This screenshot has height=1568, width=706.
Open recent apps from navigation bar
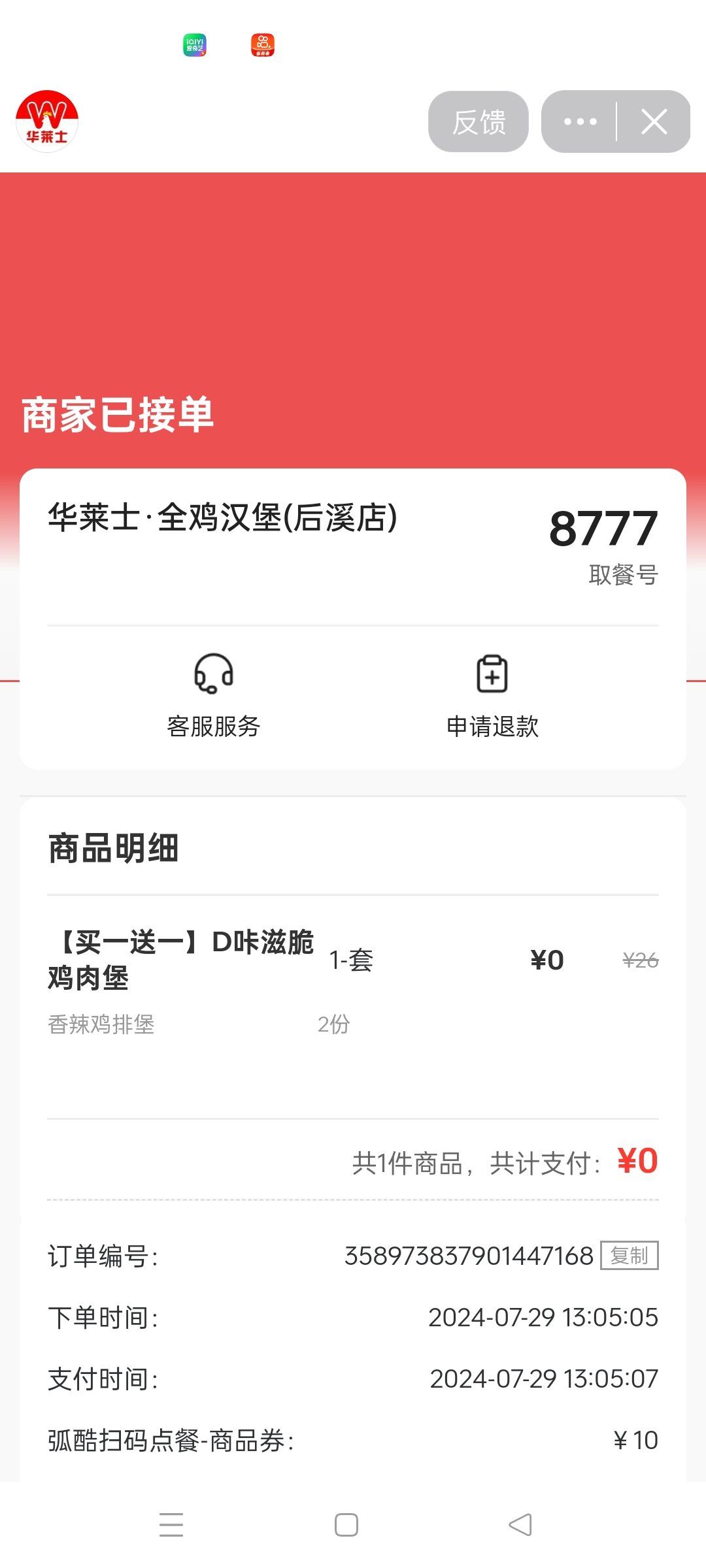pos(171,1523)
